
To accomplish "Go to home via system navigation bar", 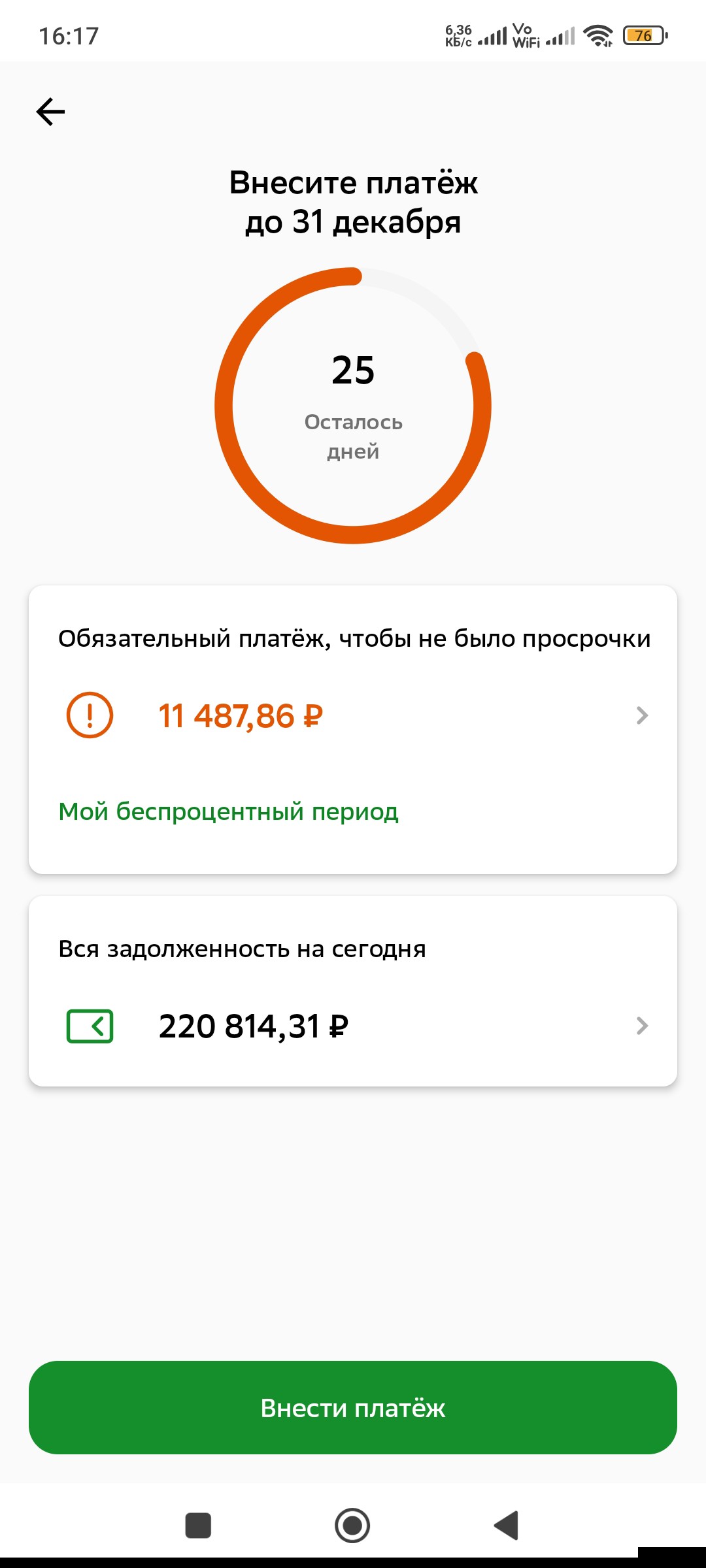I will tap(352, 1526).
